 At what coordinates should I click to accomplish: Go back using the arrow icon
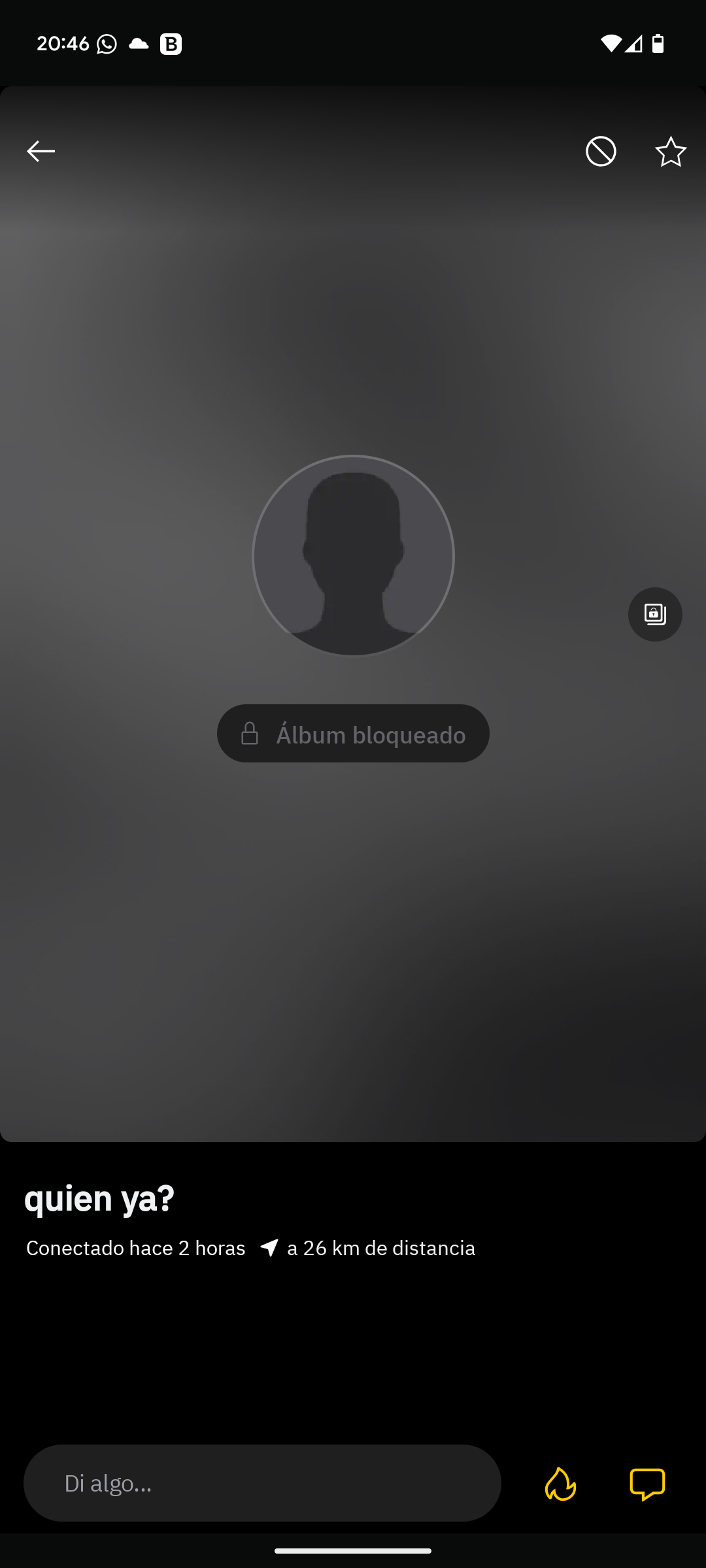[41, 152]
